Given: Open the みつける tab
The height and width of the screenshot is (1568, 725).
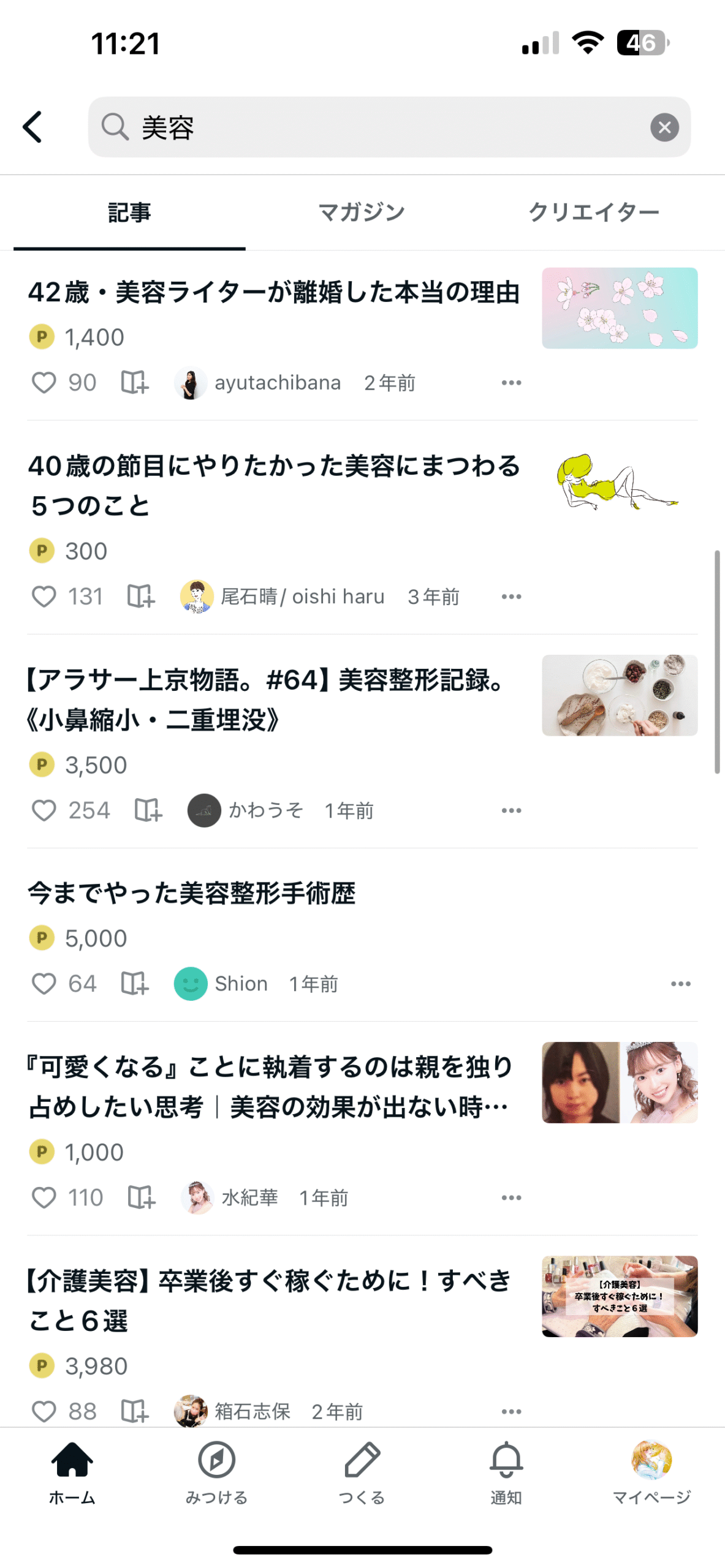Looking at the screenshot, I should 216,1470.
